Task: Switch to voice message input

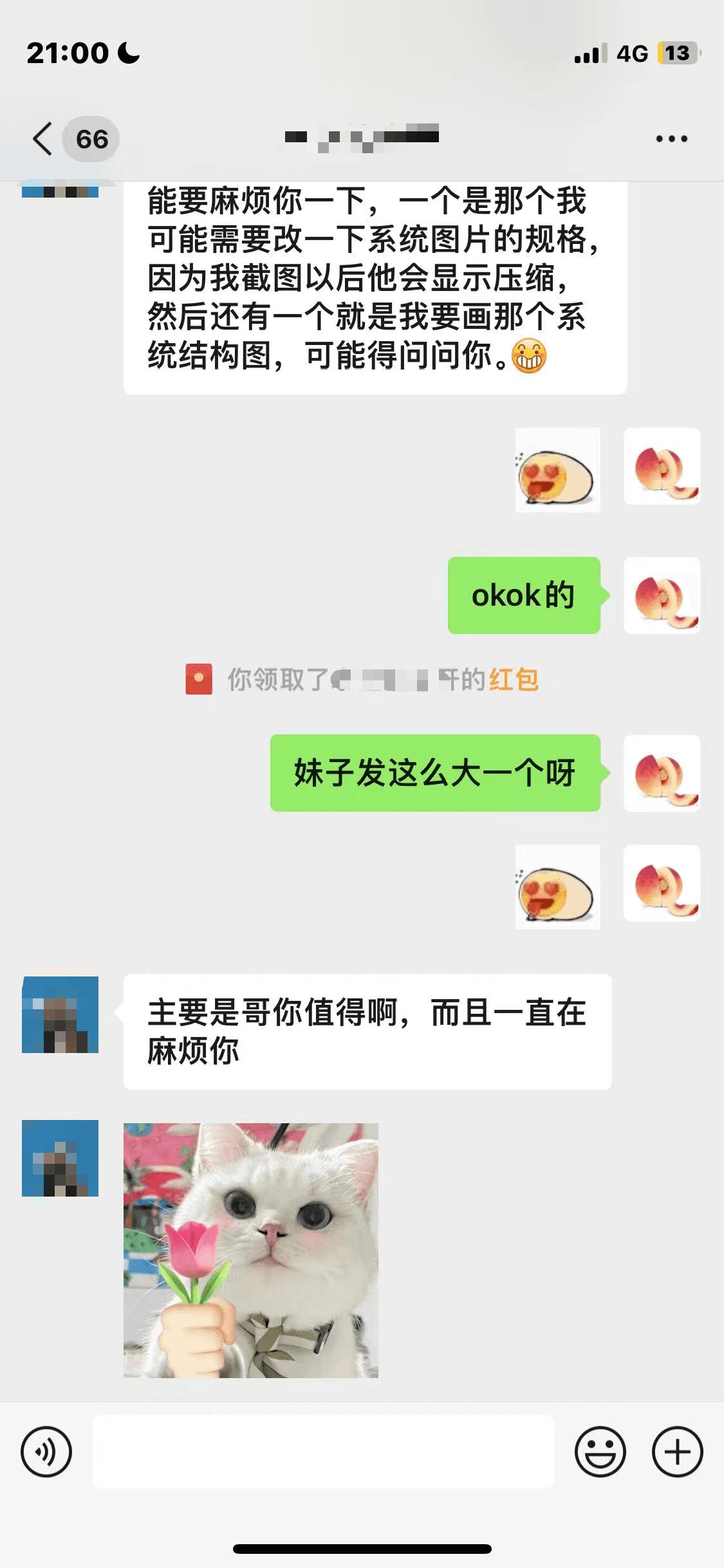Action: point(46,1452)
